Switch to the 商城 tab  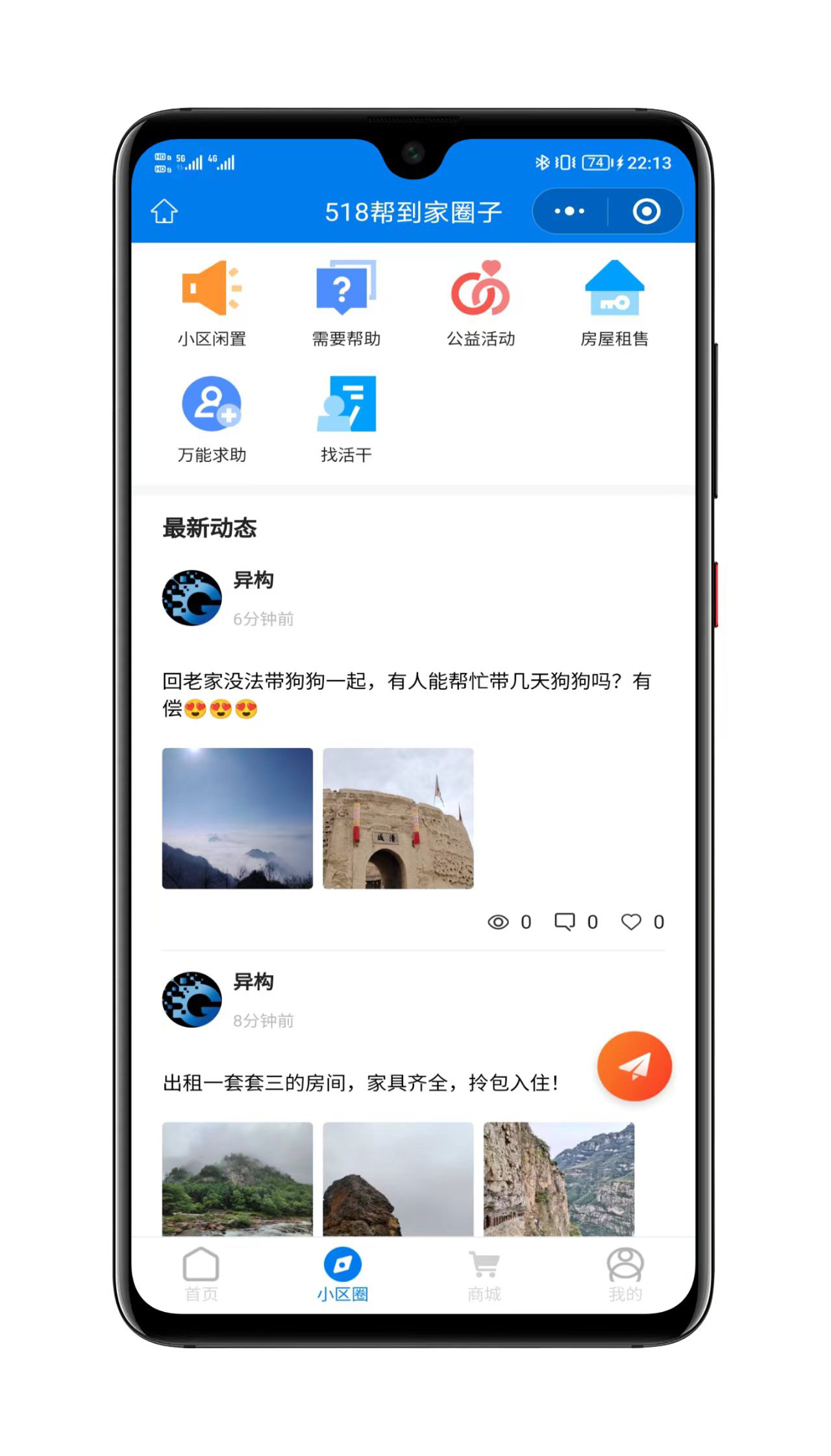coord(484,1274)
